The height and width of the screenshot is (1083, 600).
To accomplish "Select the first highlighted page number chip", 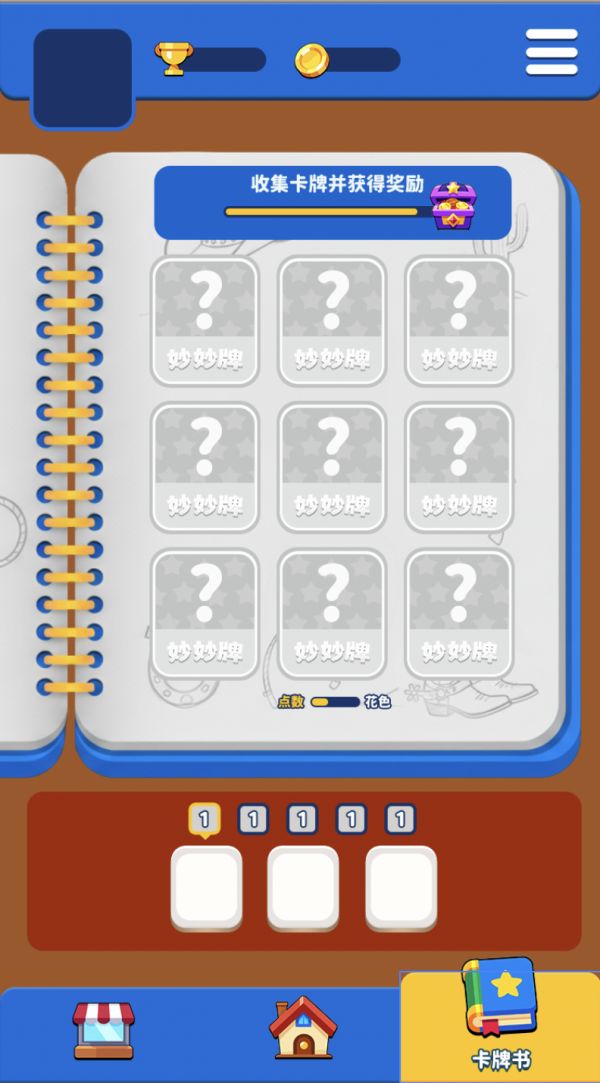I will tap(204, 821).
